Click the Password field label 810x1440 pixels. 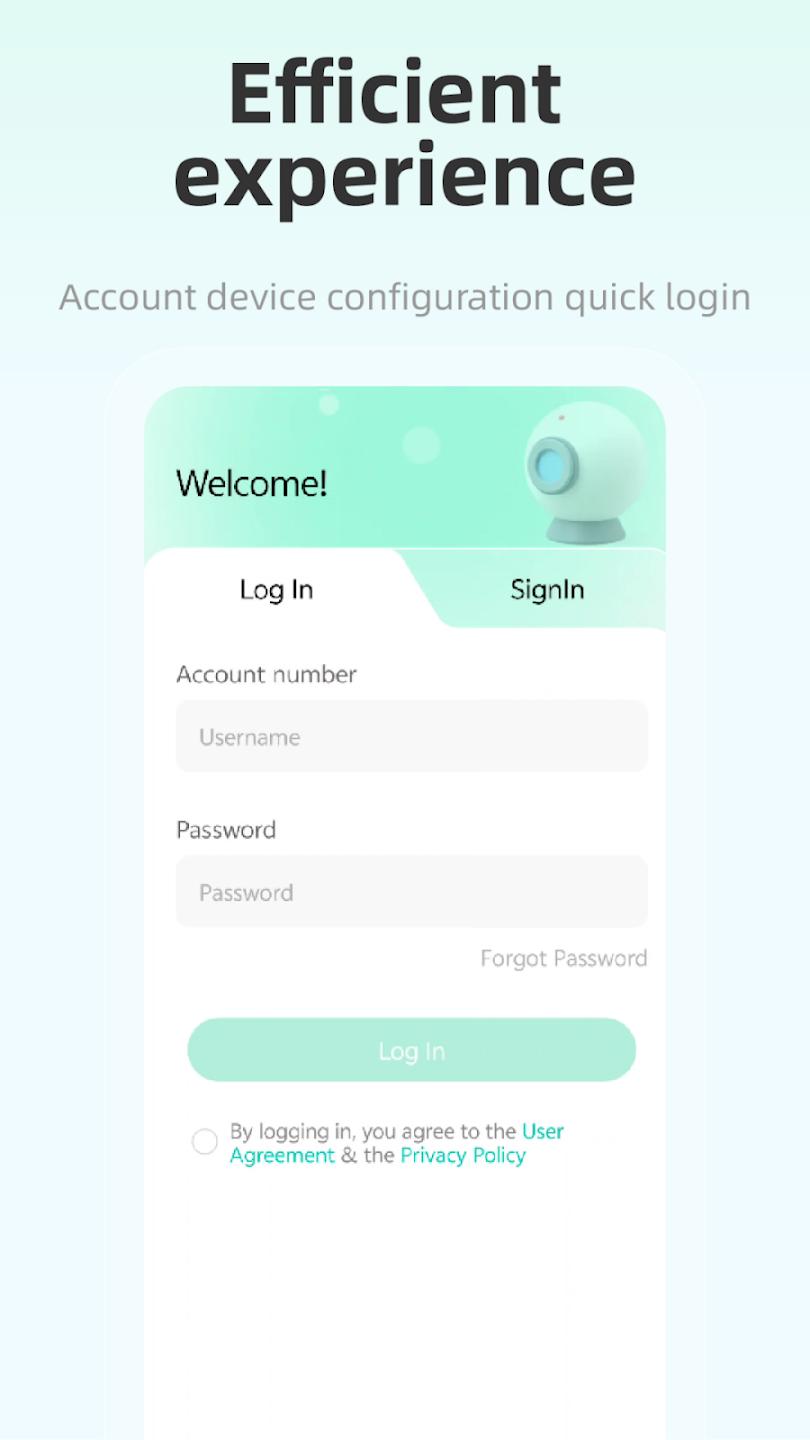coord(227,829)
